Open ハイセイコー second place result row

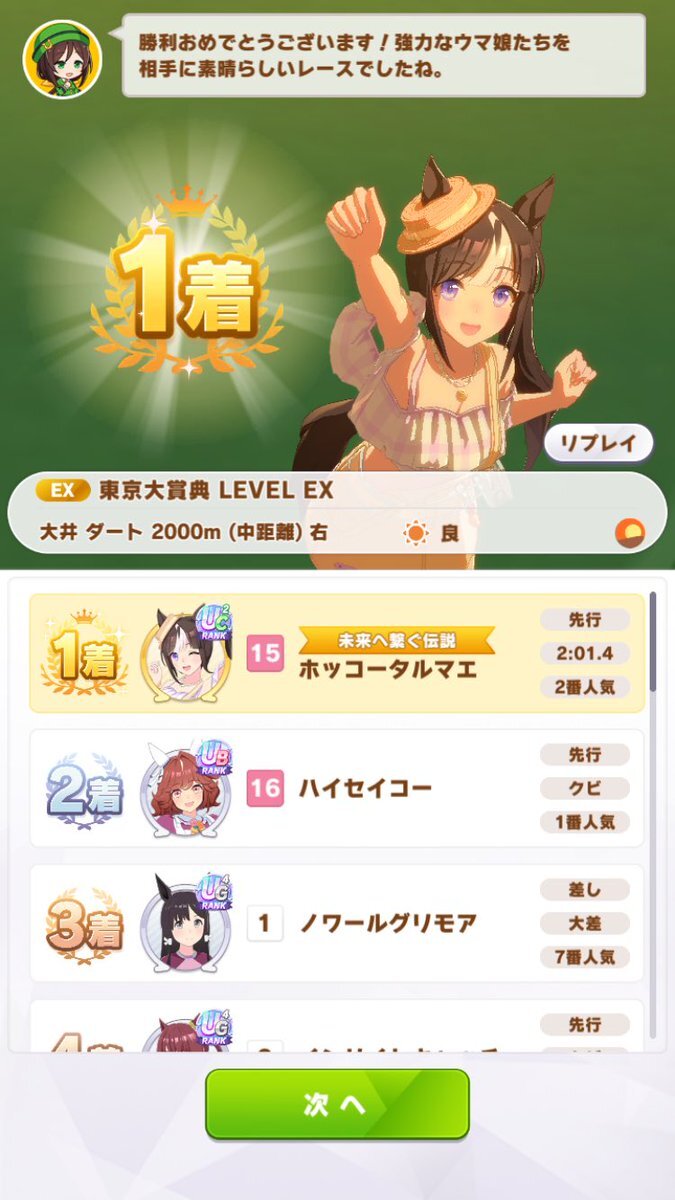(x=337, y=788)
